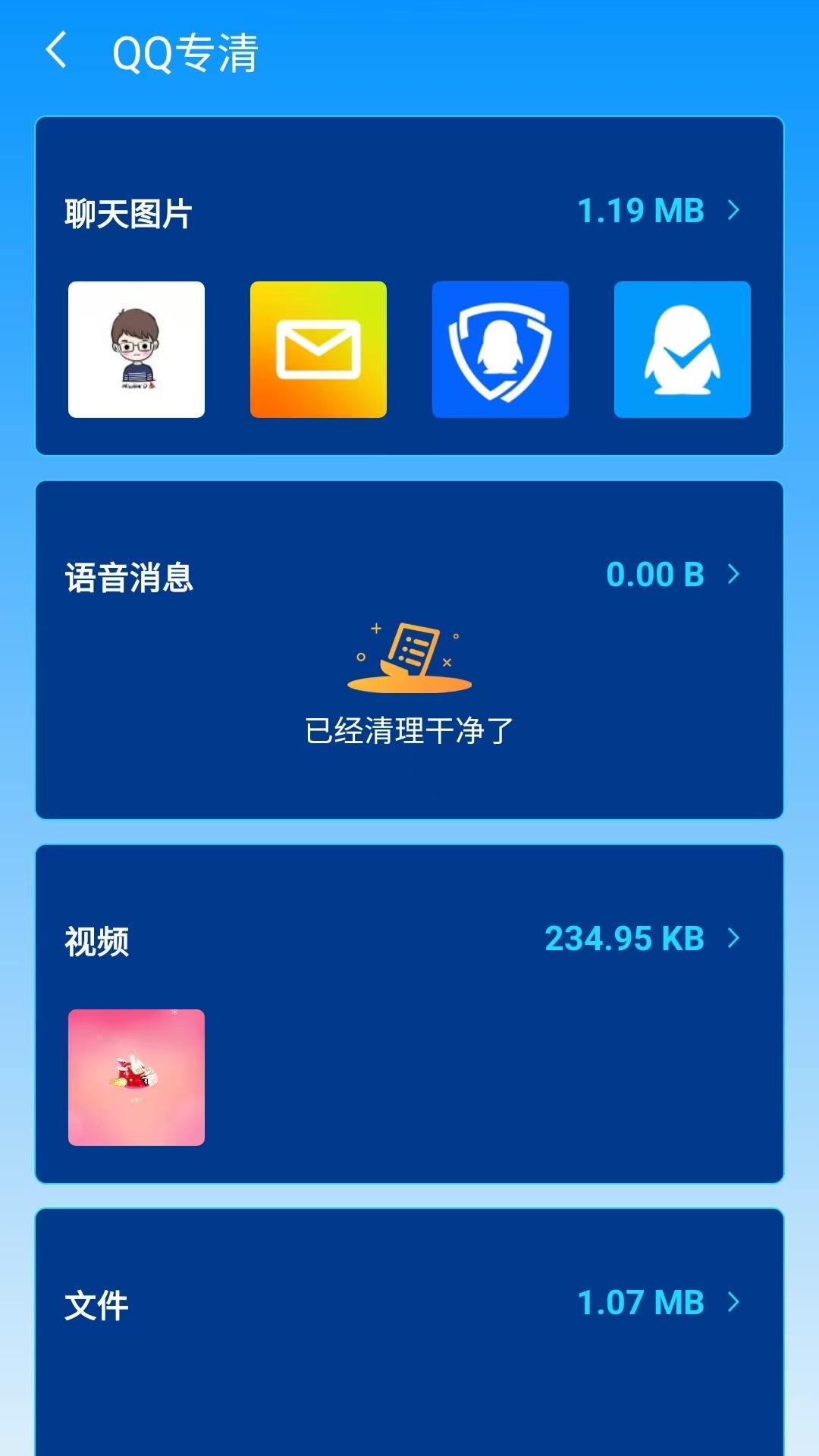Open 视频 234.95 KB details

642,939
